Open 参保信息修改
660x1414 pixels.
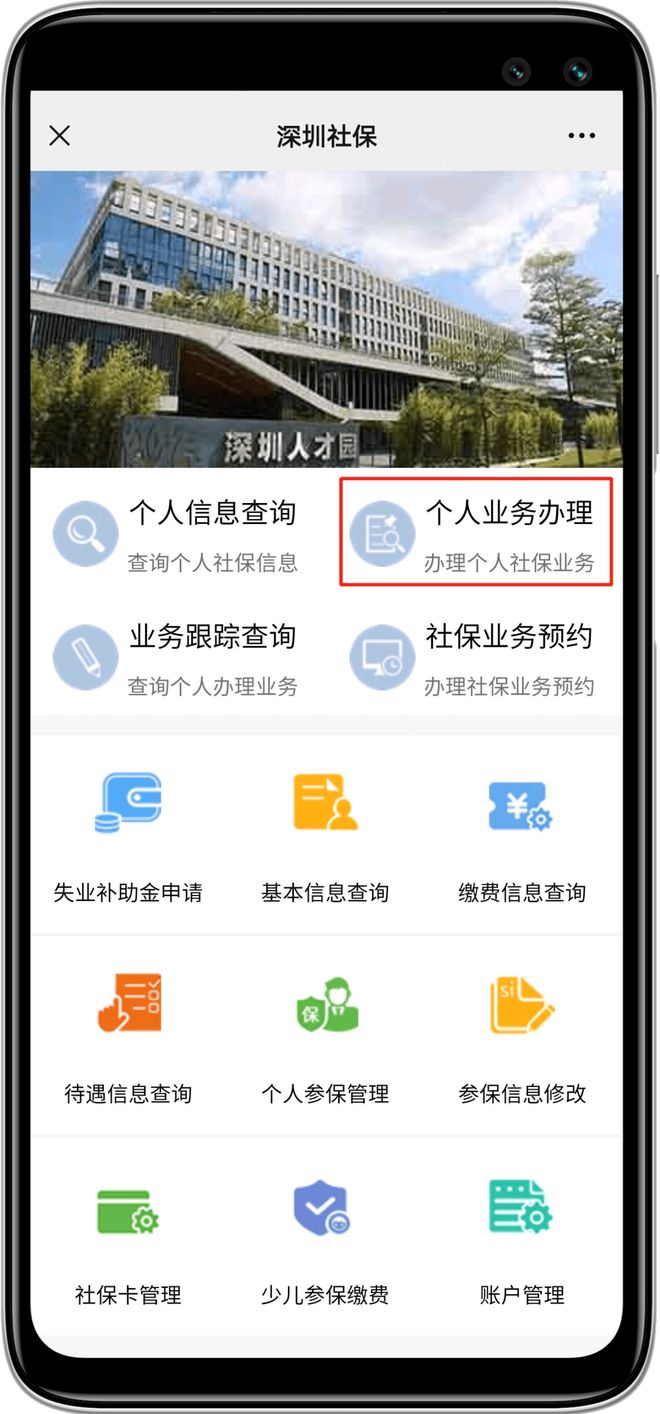(522, 1036)
